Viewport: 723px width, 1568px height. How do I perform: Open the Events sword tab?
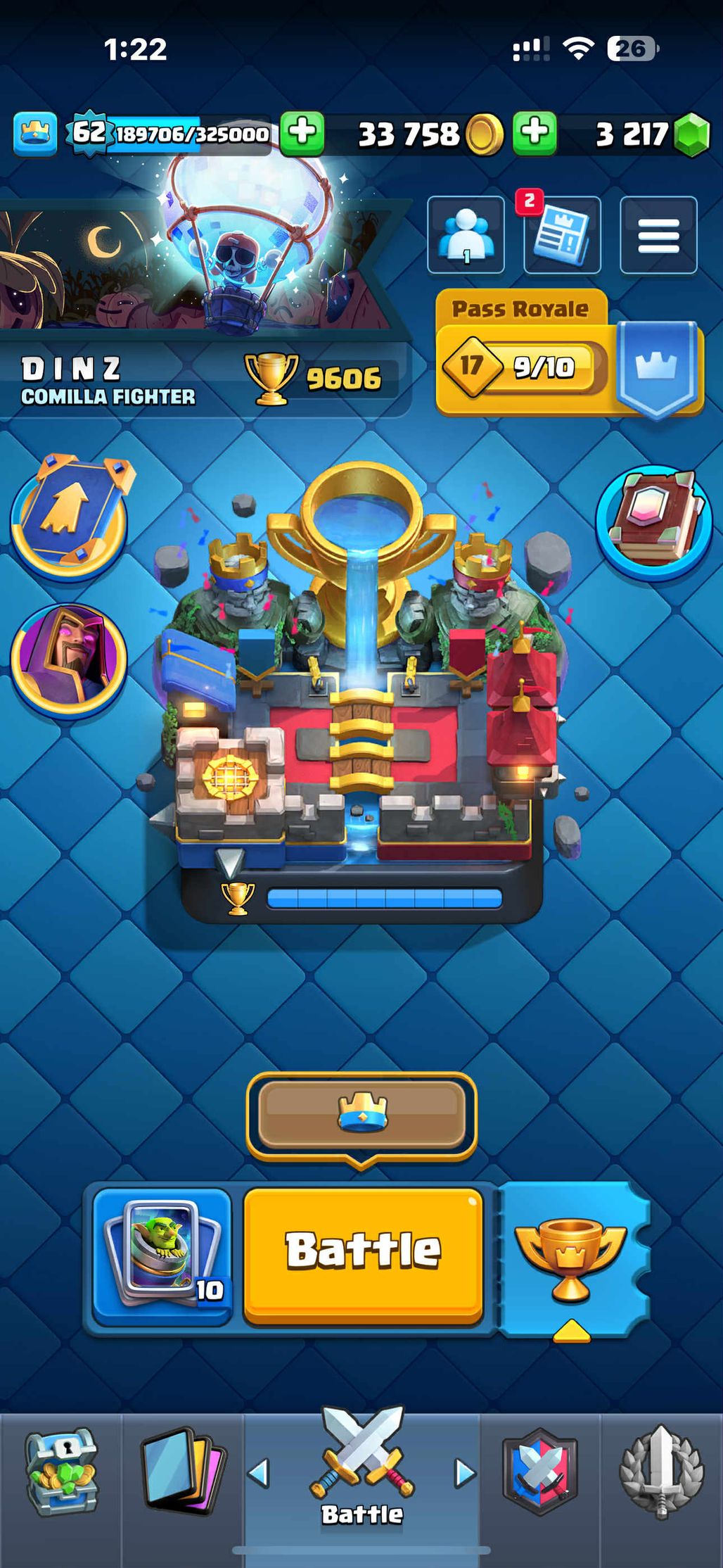660,1471
